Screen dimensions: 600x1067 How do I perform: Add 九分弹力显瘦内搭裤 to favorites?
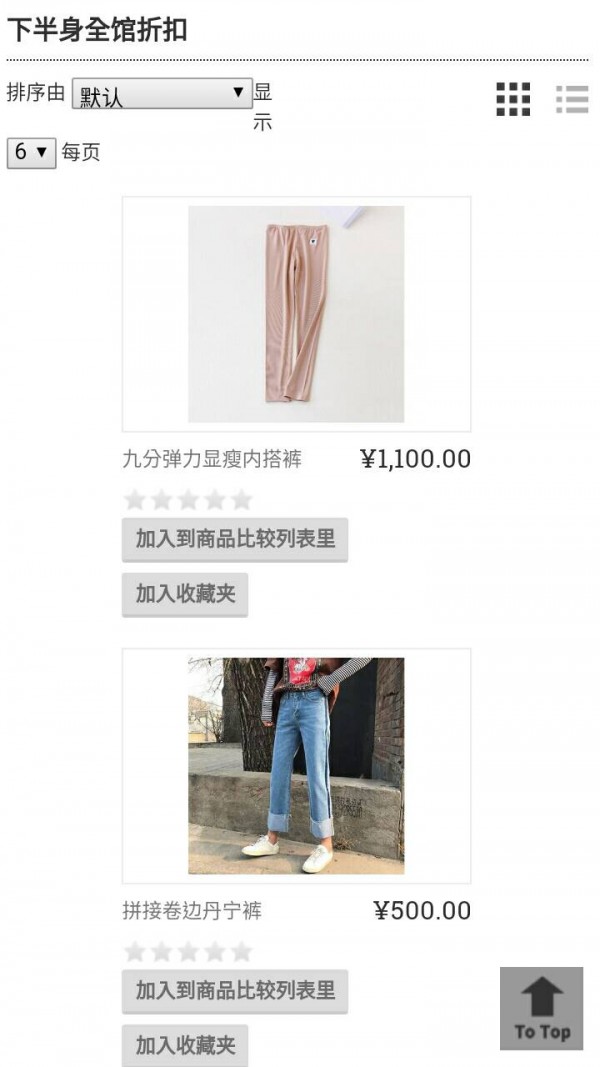click(185, 594)
